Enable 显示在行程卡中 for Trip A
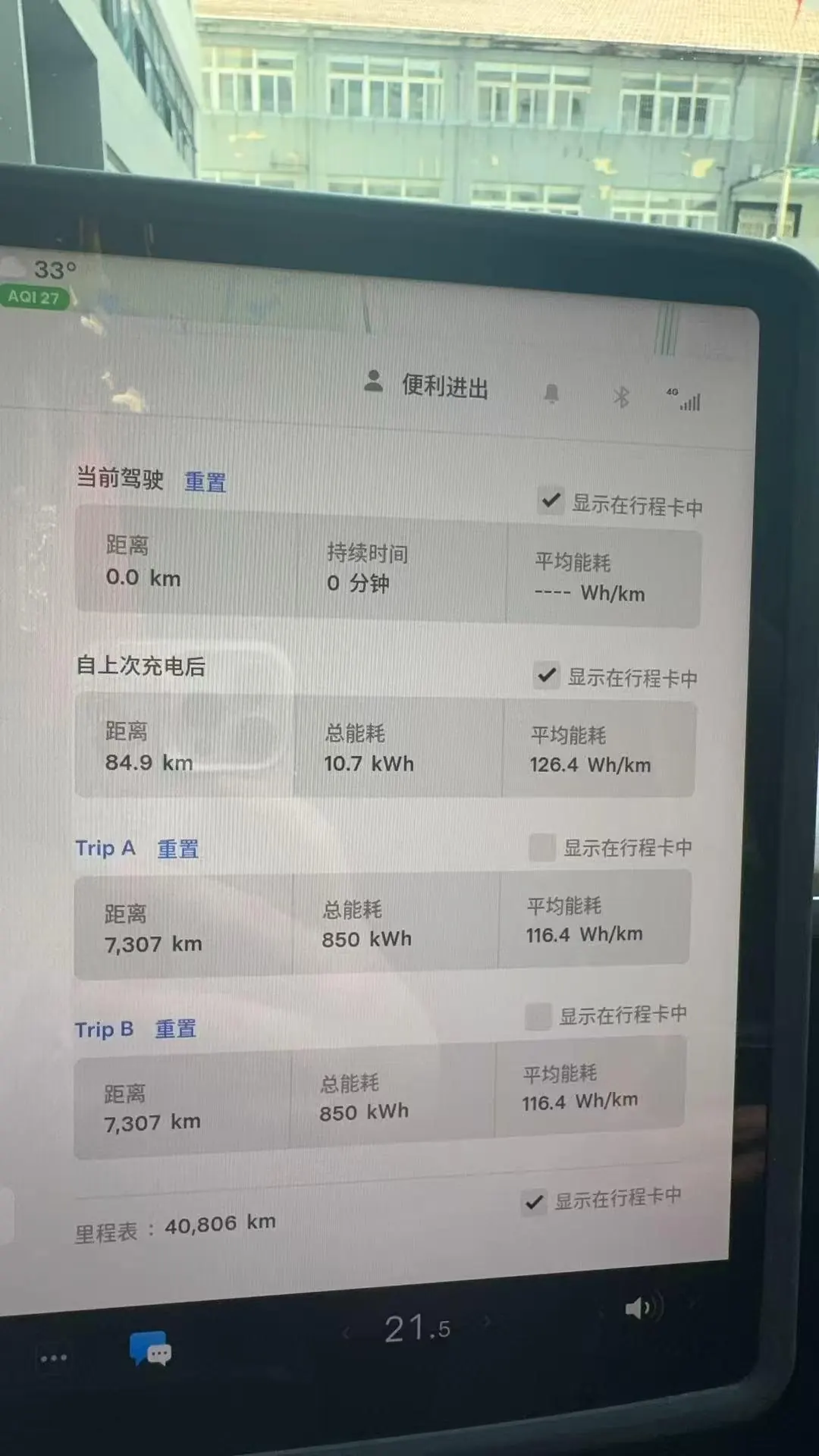 coord(541,847)
